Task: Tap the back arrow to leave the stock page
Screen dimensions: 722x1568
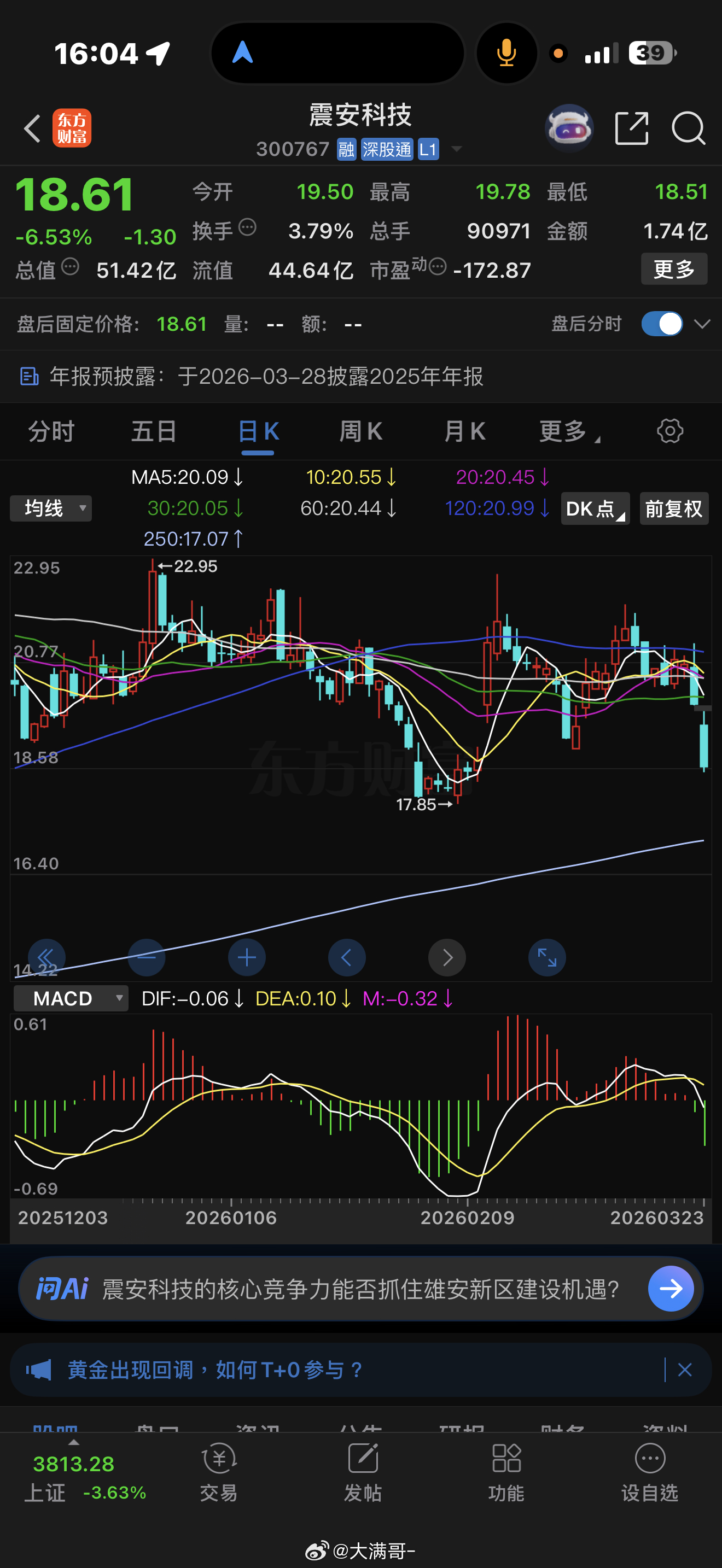Action: (x=32, y=130)
